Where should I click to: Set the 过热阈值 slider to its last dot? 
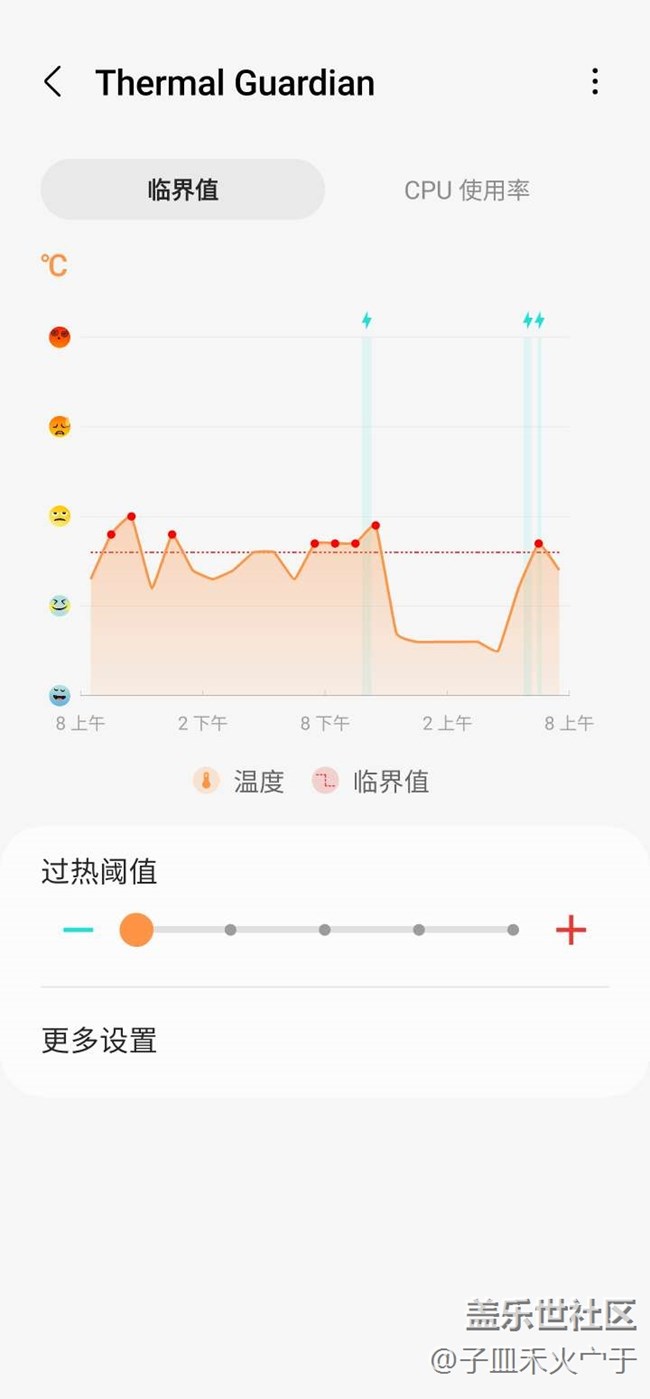click(x=513, y=930)
